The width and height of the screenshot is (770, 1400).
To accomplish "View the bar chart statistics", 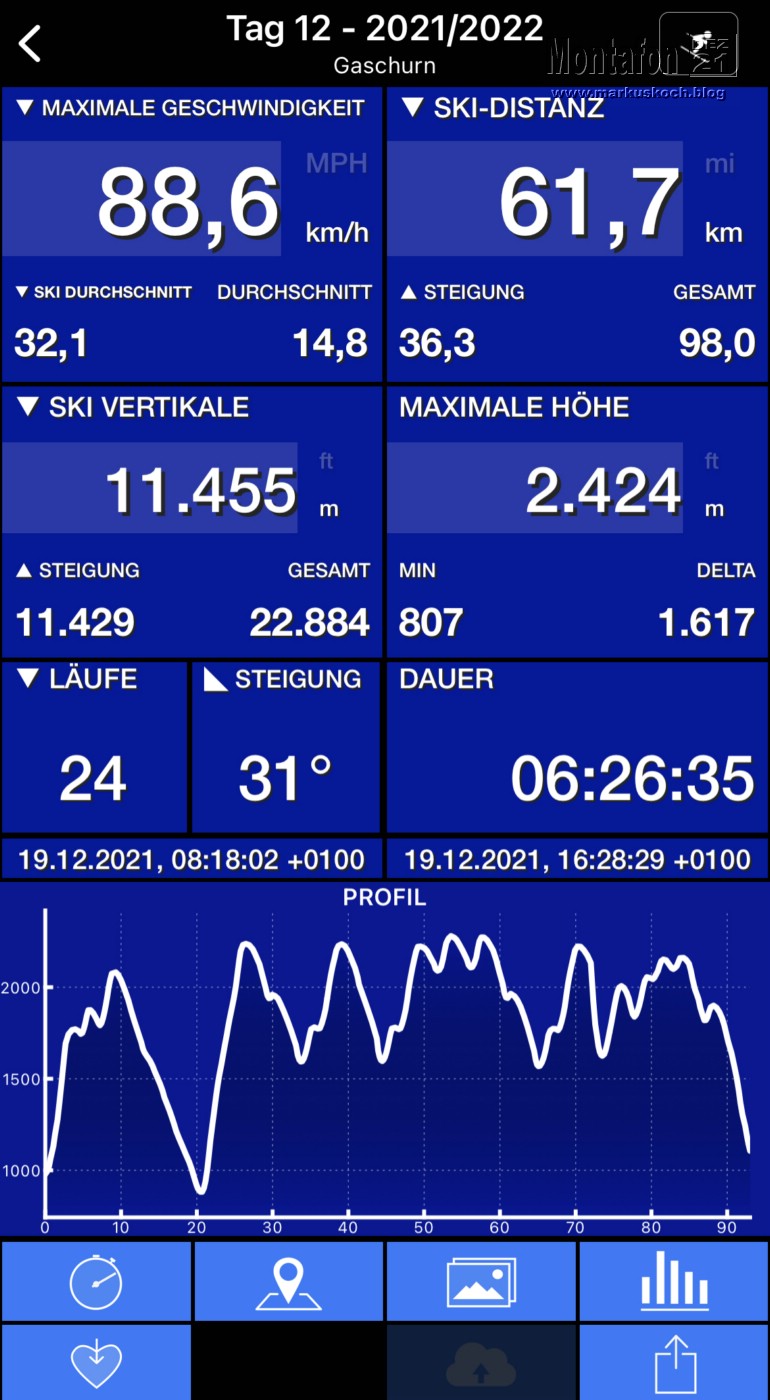I will [674, 1281].
